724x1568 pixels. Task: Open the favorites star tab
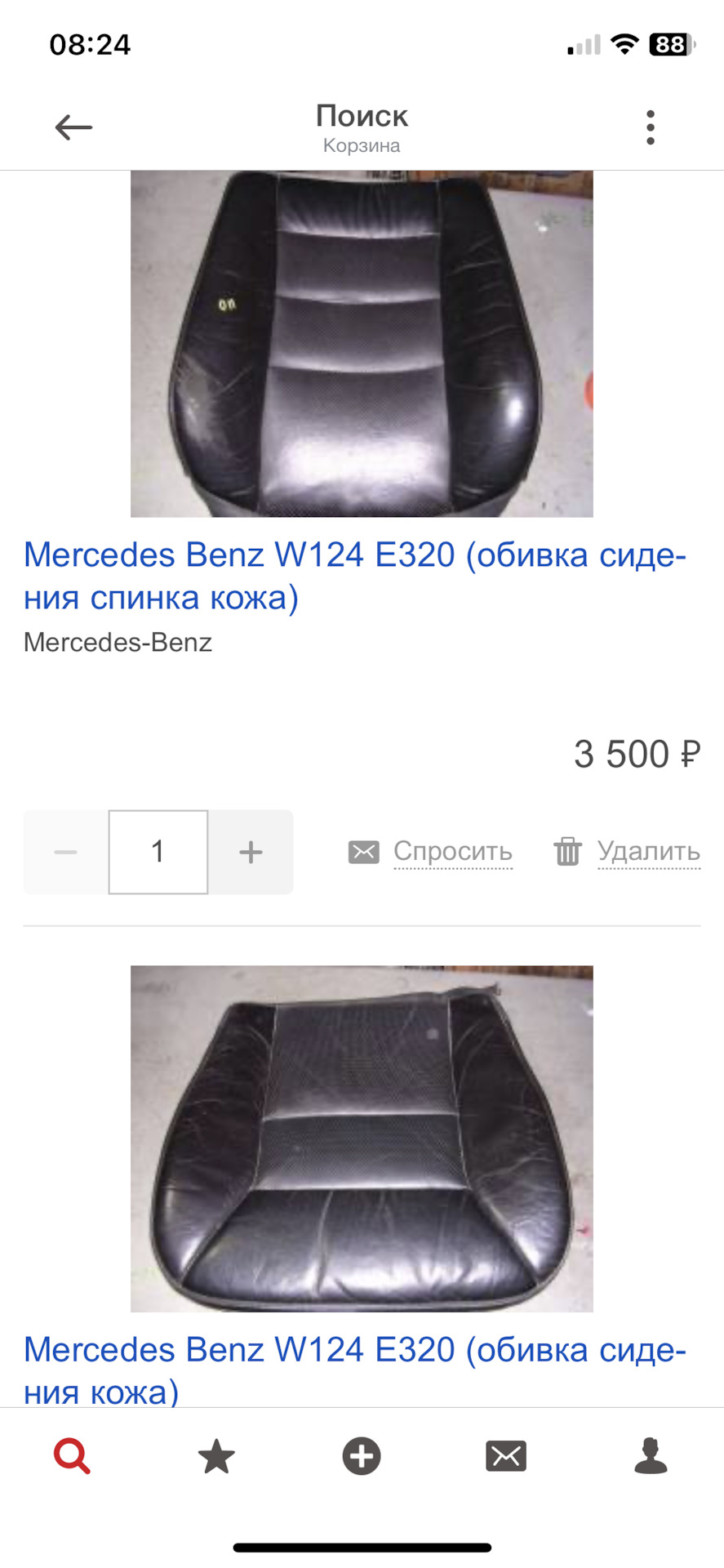click(x=216, y=1456)
